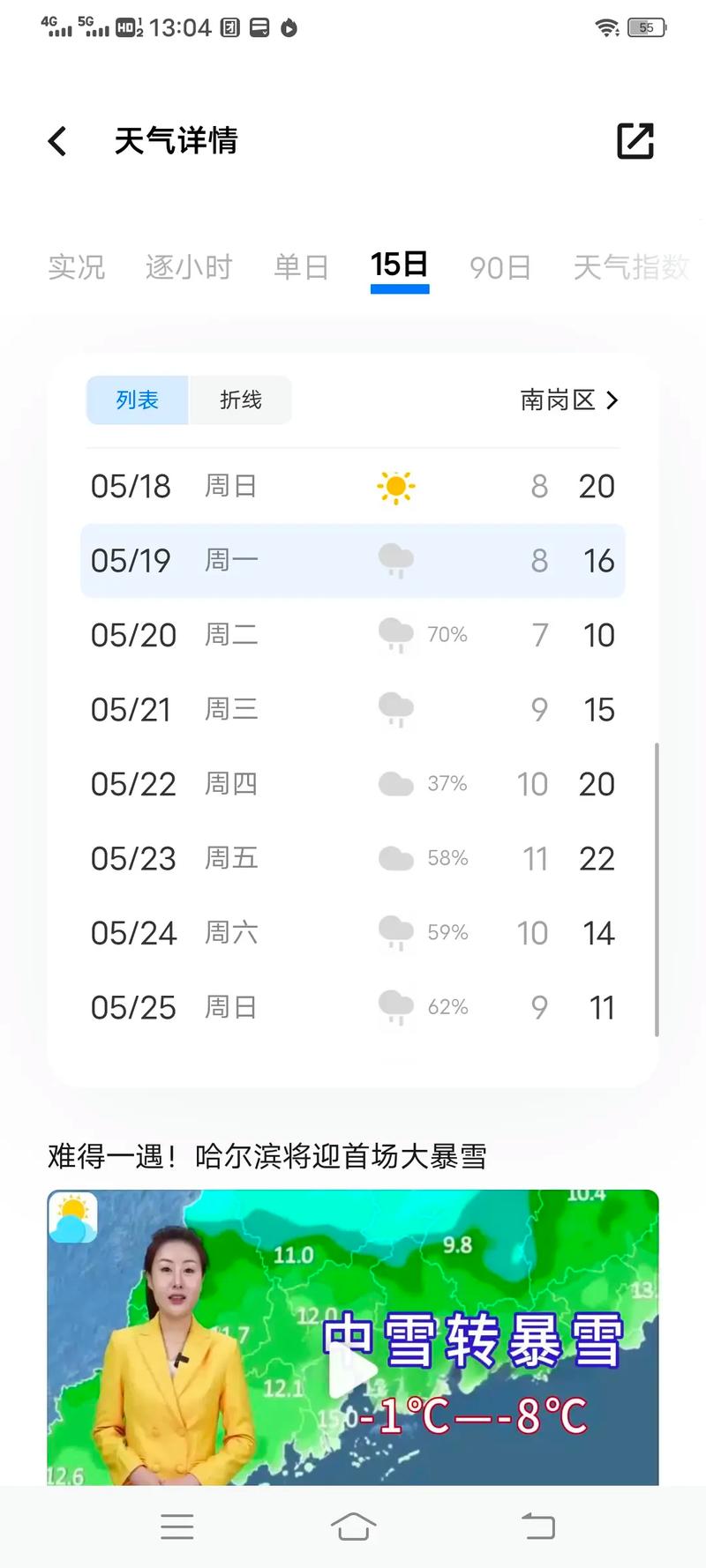Screen dimensions: 706x1568
Task: Open the share icon top right
Action: pyautogui.click(x=635, y=141)
